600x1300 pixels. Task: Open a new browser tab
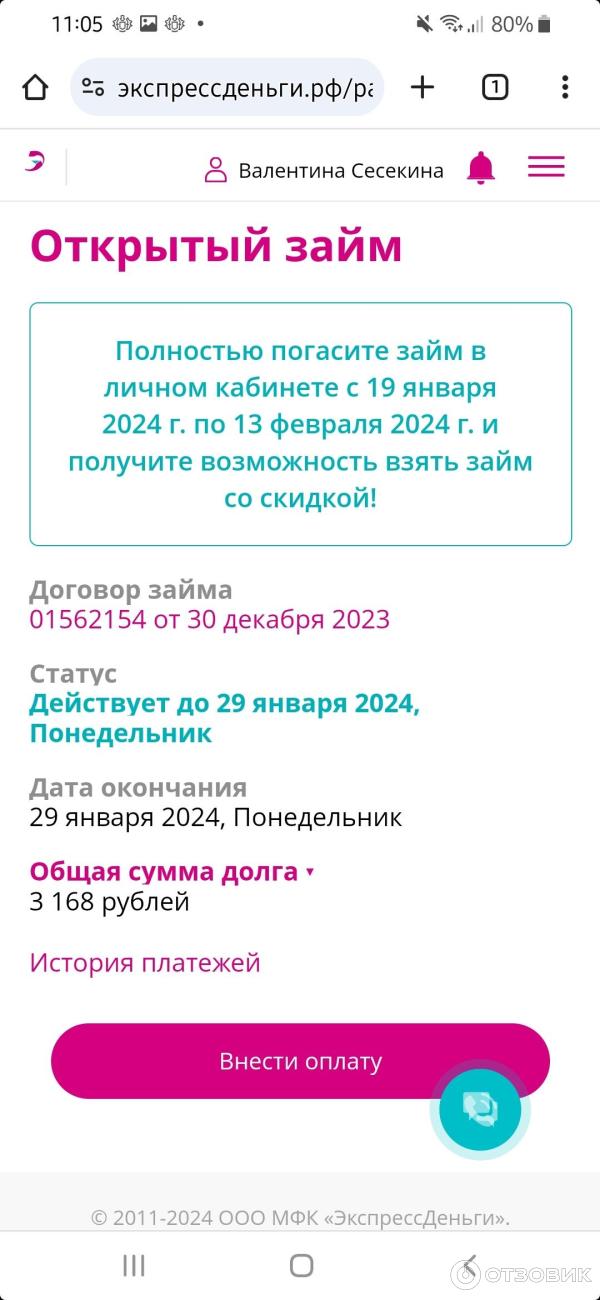pos(423,88)
